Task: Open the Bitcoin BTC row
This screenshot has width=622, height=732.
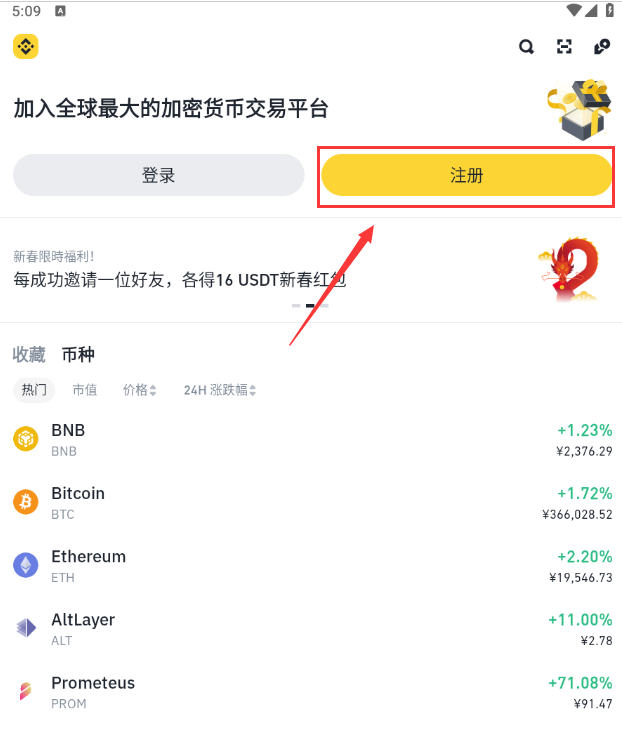Action: click(x=311, y=502)
